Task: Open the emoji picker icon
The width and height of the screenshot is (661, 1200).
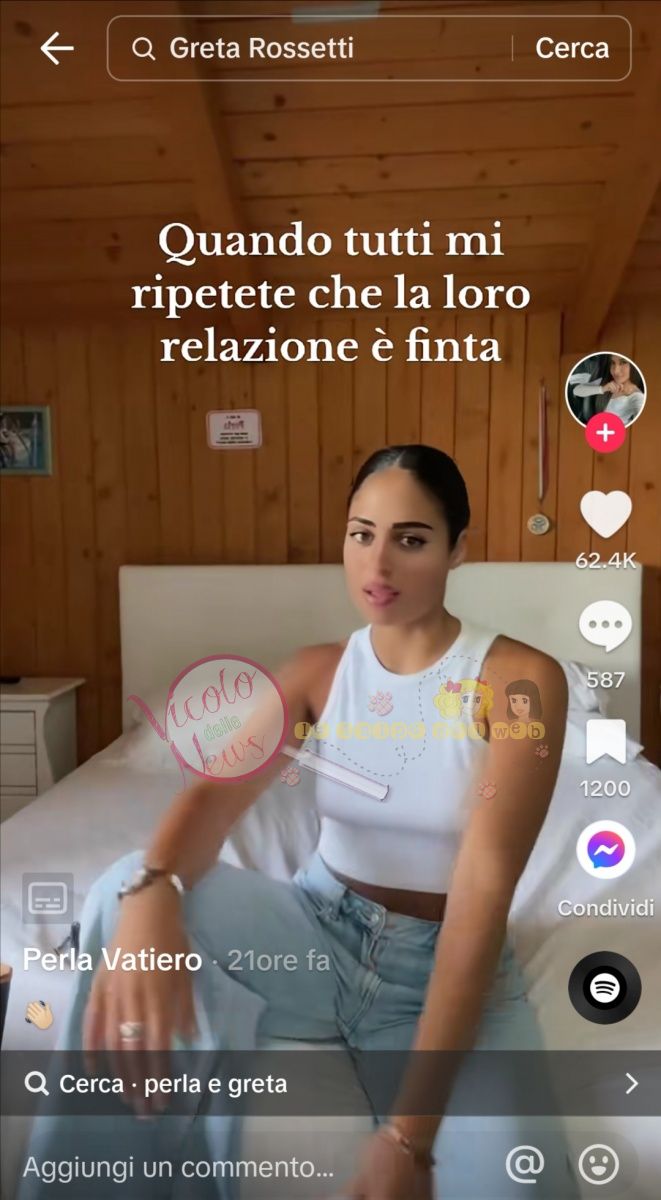Action: [x=599, y=1164]
